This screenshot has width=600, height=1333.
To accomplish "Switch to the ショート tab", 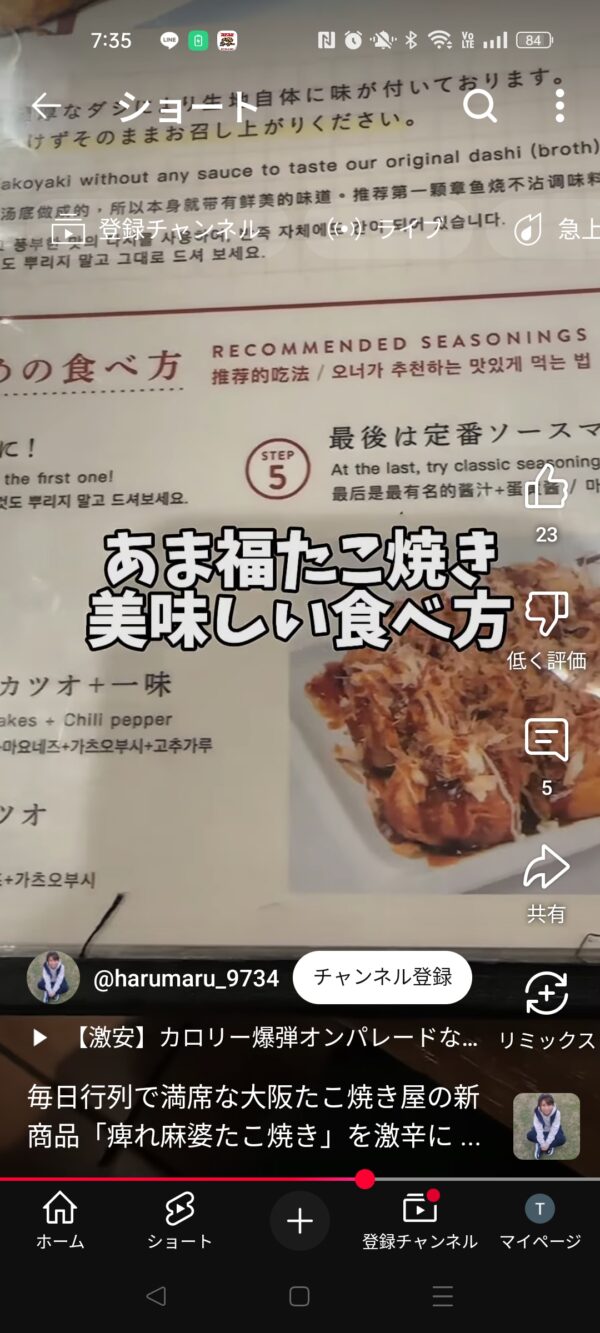I will (179, 1220).
